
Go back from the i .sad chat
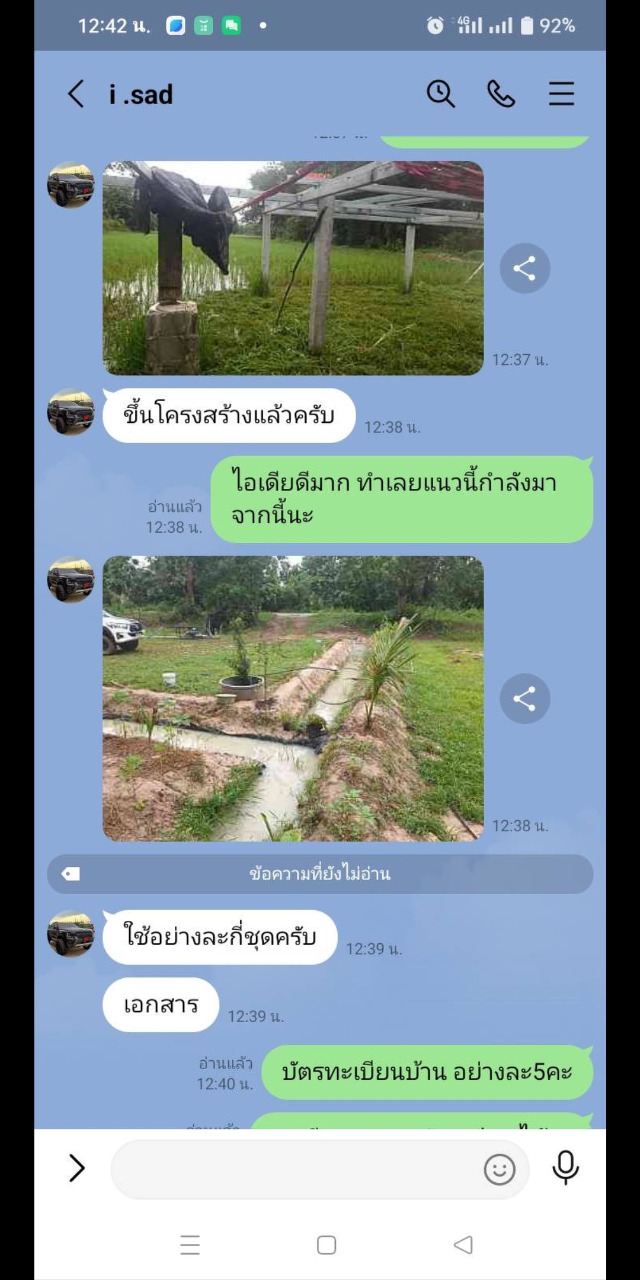(76, 94)
